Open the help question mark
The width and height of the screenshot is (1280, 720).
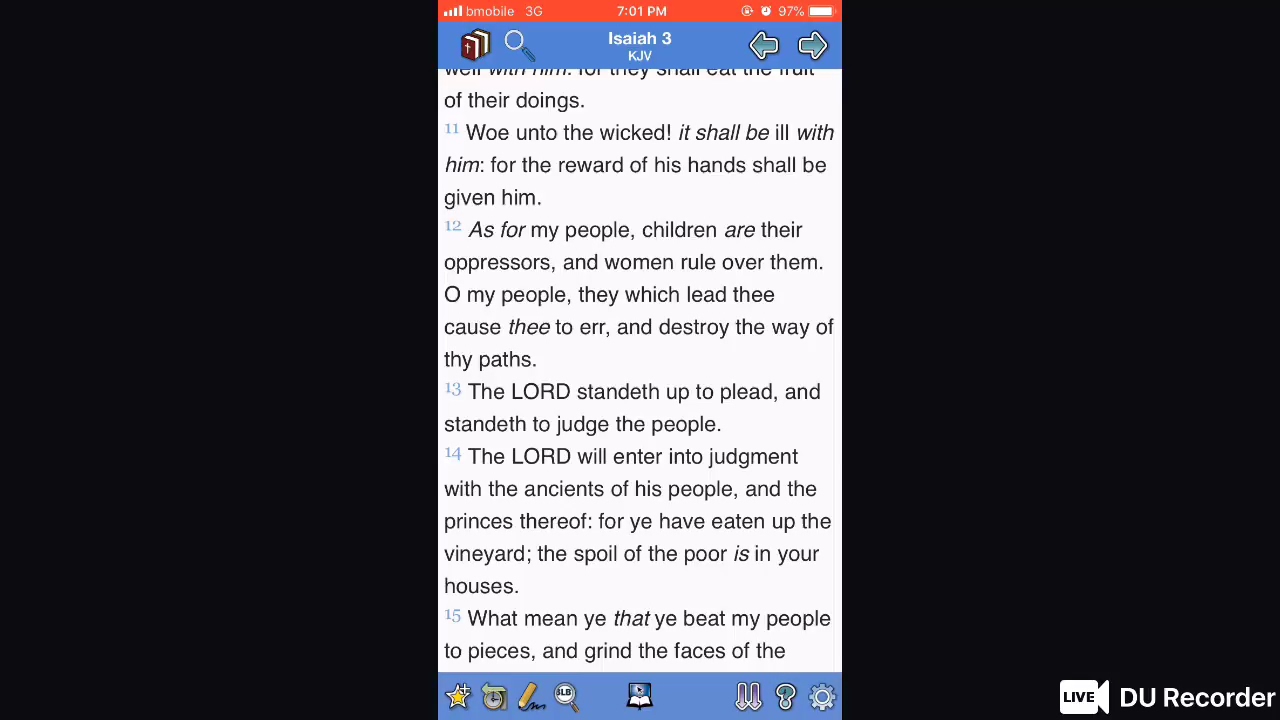785,696
